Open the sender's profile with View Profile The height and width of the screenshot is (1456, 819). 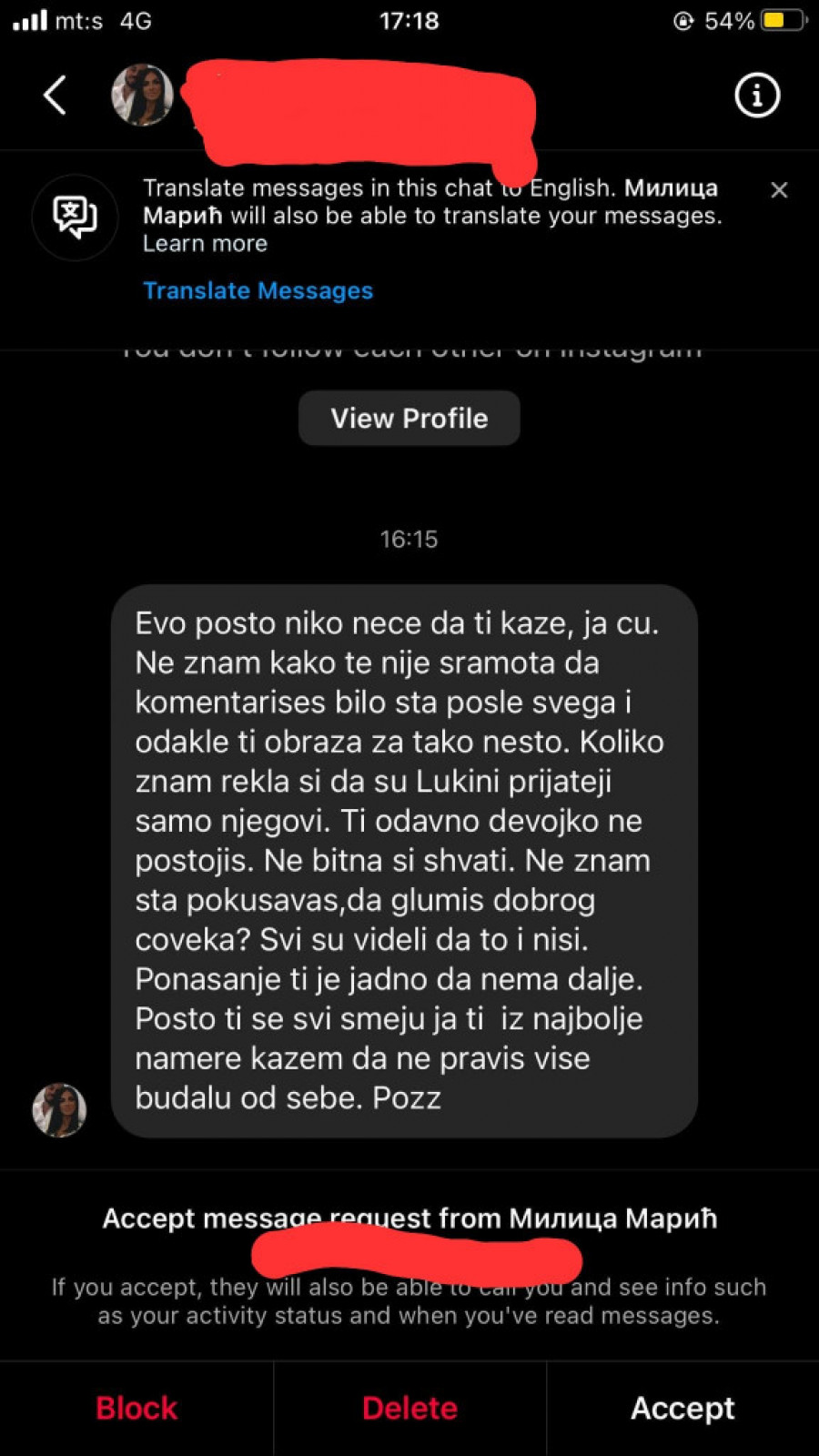click(409, 419)
